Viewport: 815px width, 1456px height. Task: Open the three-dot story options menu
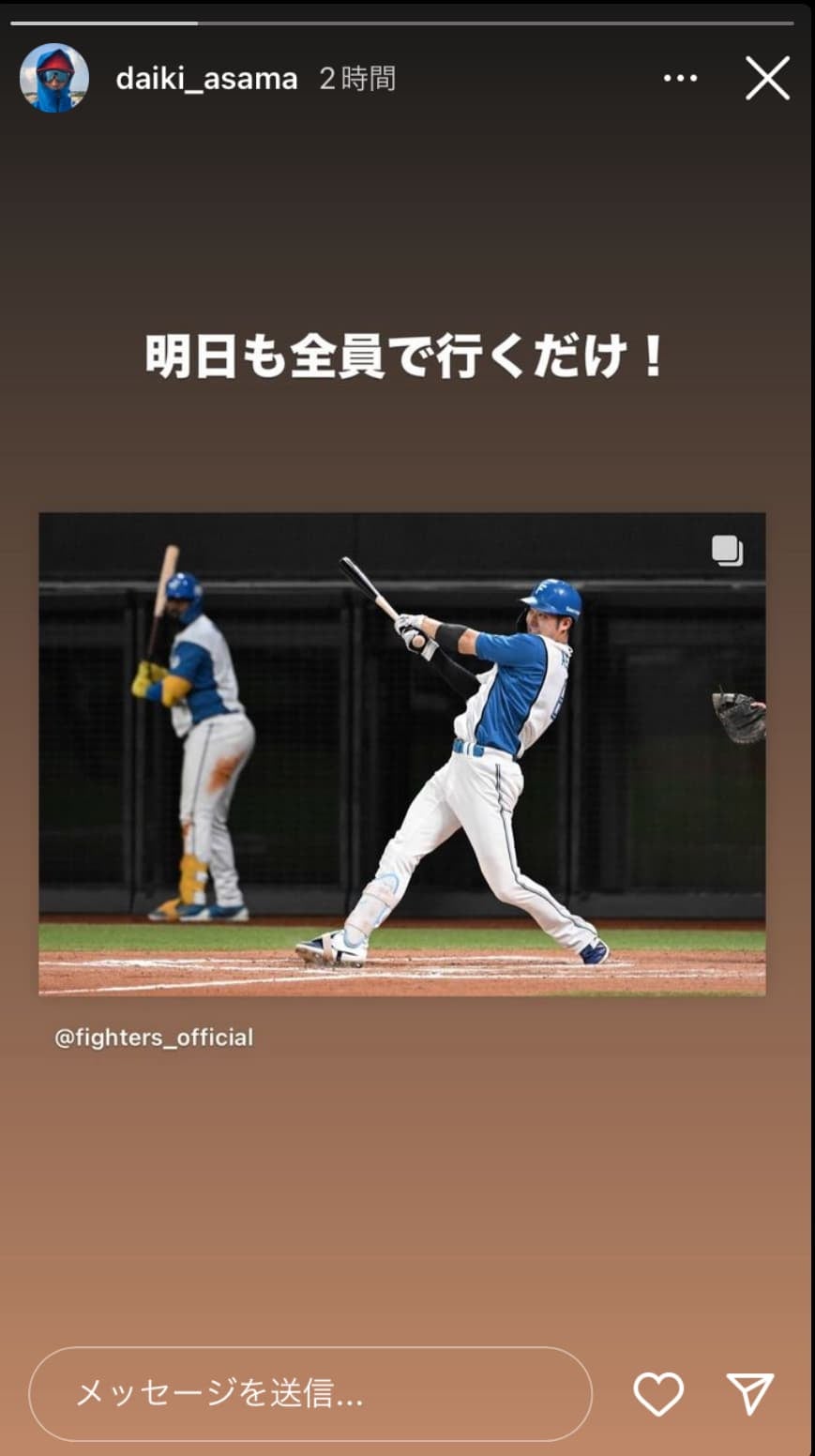point(680,78)
